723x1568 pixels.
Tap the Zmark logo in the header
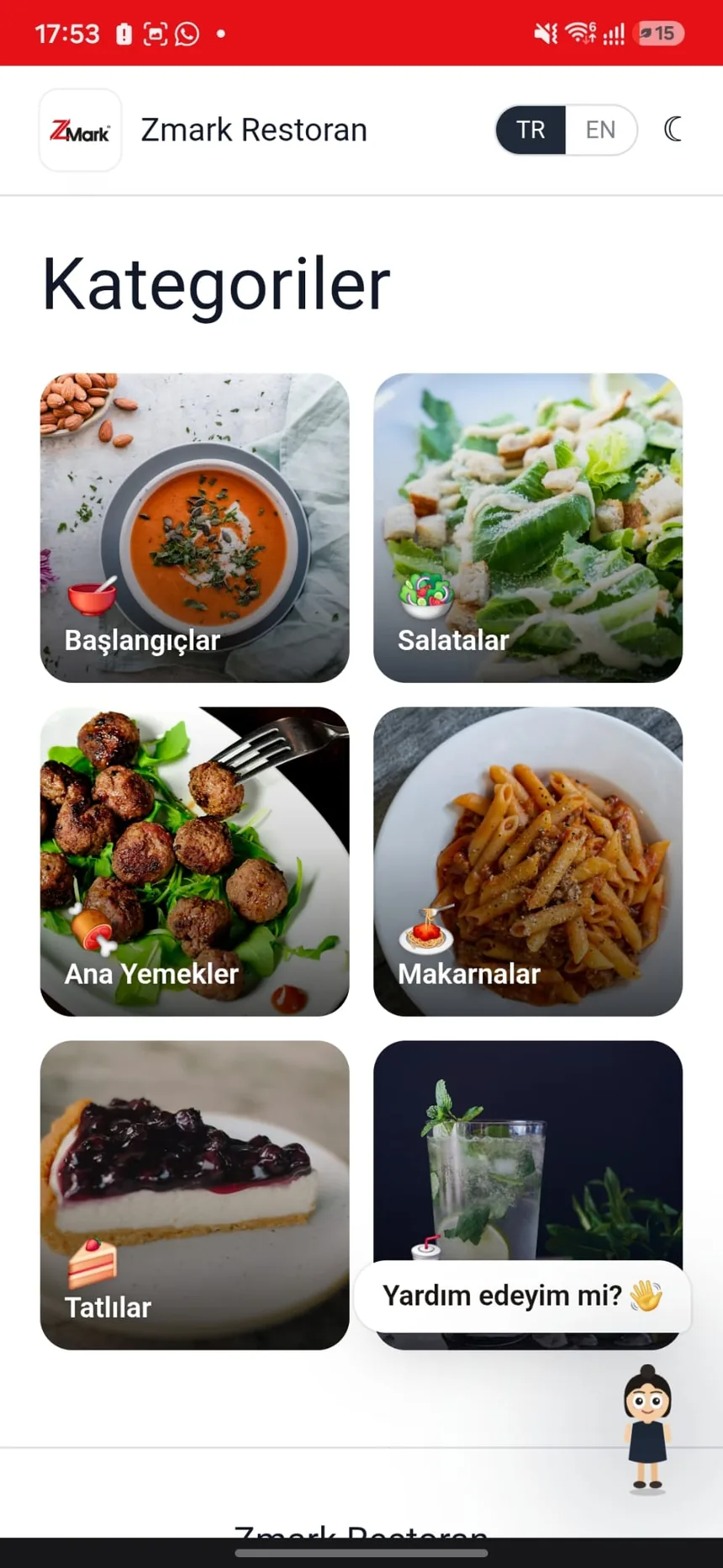pyautogui.click(x=81, y=130)
